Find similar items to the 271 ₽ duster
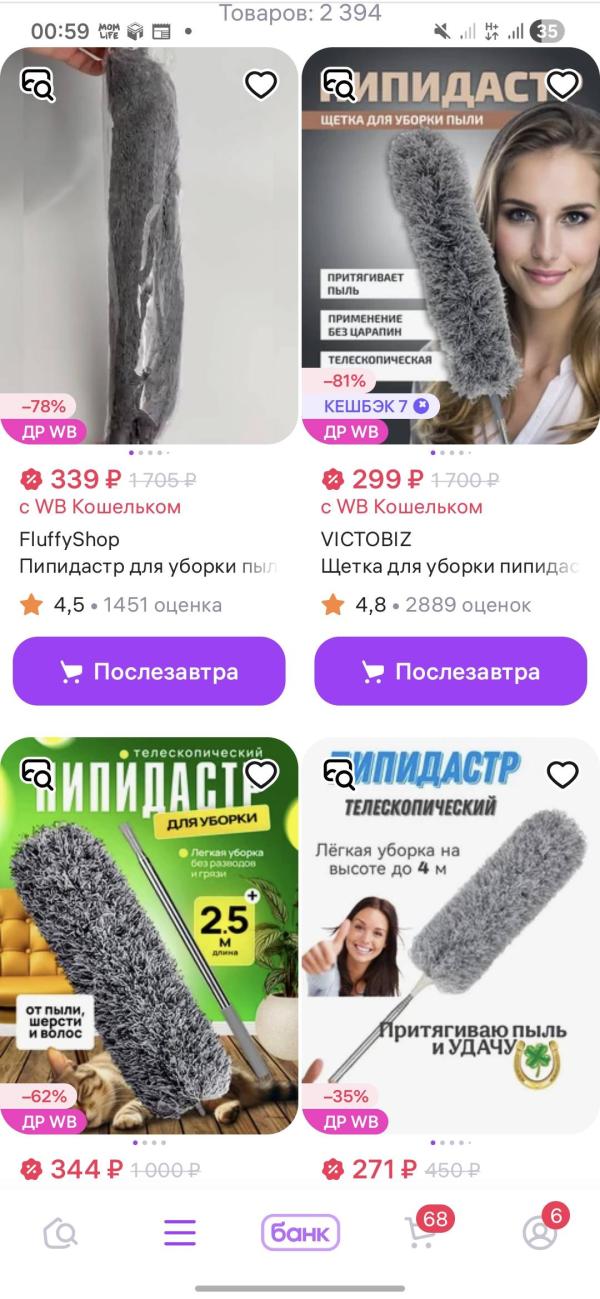This screenshot has height=1299, width=600. pos(340,774)
